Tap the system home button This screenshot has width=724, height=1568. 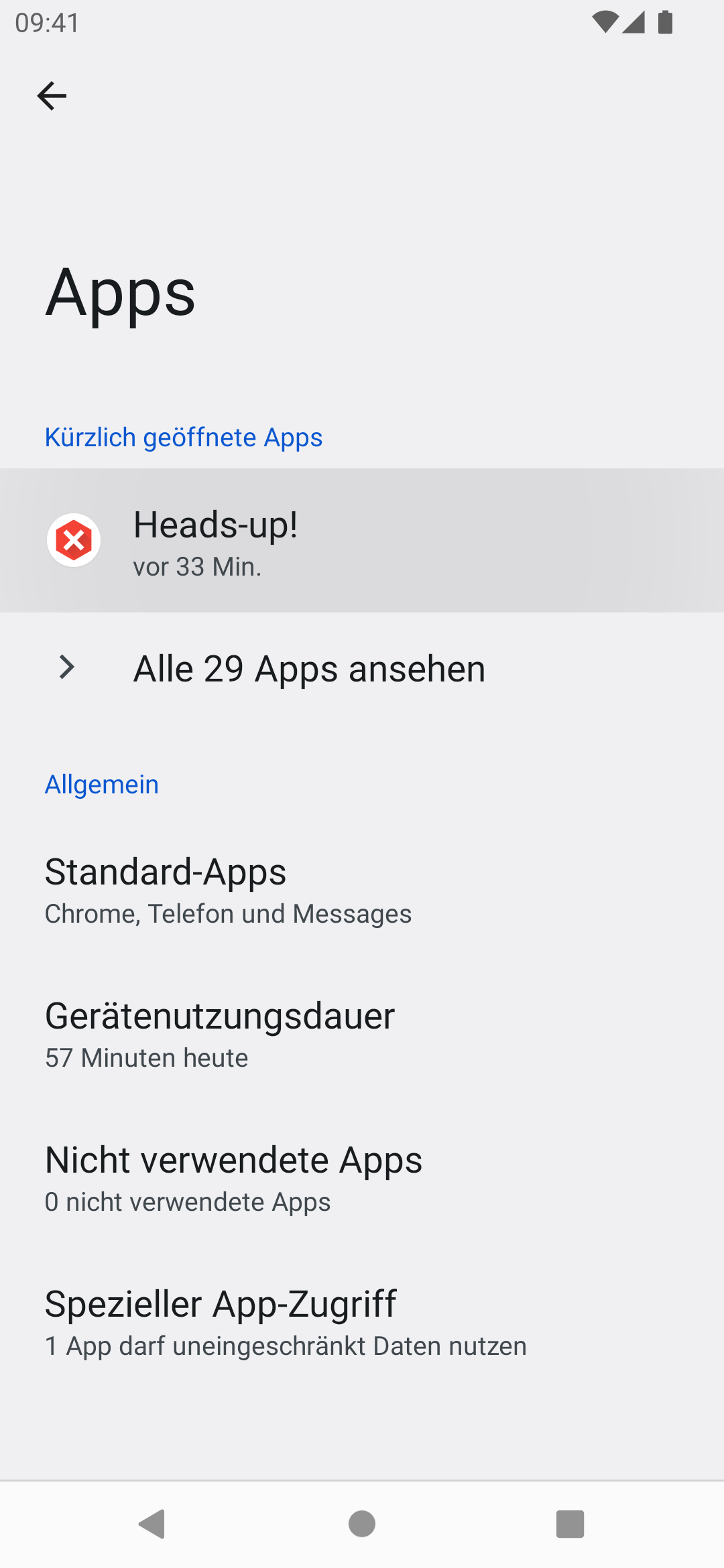pyautogui.click(x=362, y=1524)
